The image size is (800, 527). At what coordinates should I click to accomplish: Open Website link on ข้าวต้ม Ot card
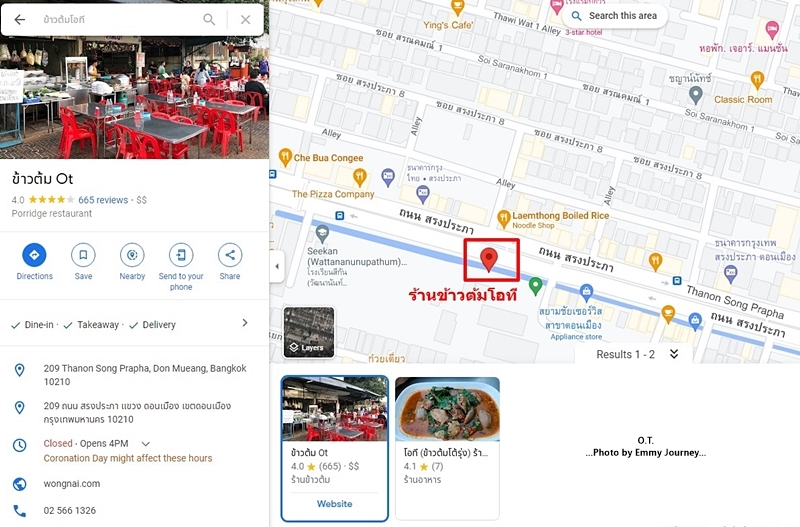click(334, 504)
